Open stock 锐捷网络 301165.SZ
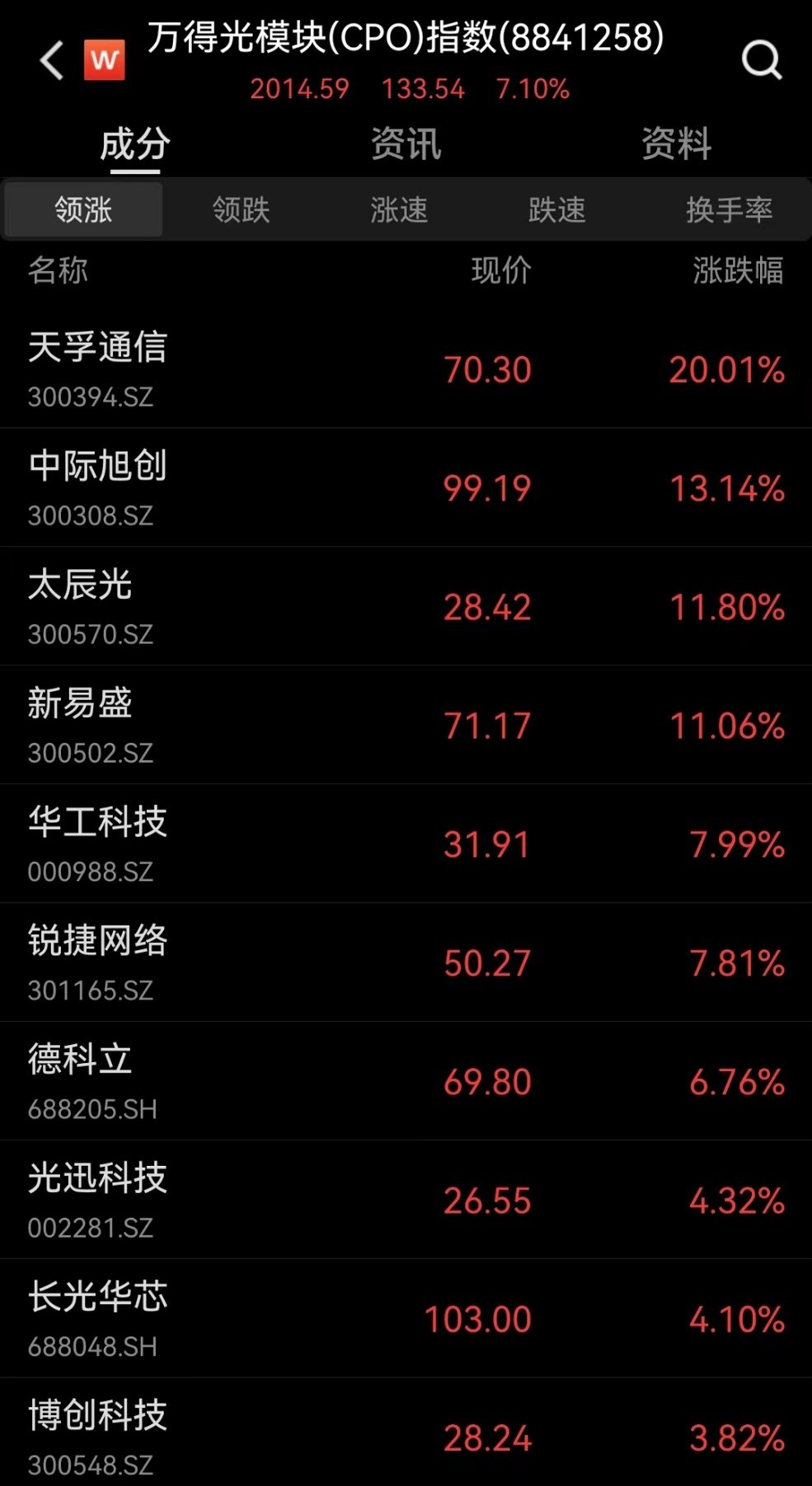 coord(406,962)
